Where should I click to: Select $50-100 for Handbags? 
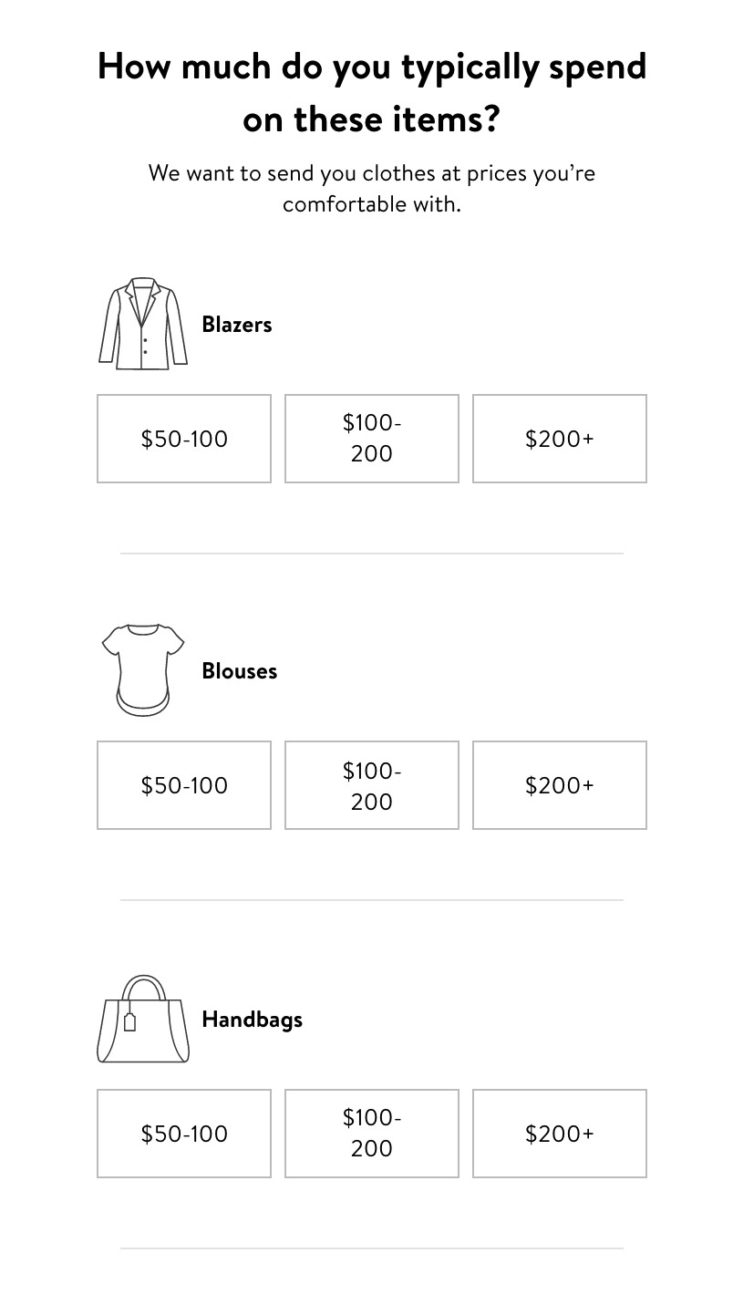pyautogui.click(x=184, y=1133)
